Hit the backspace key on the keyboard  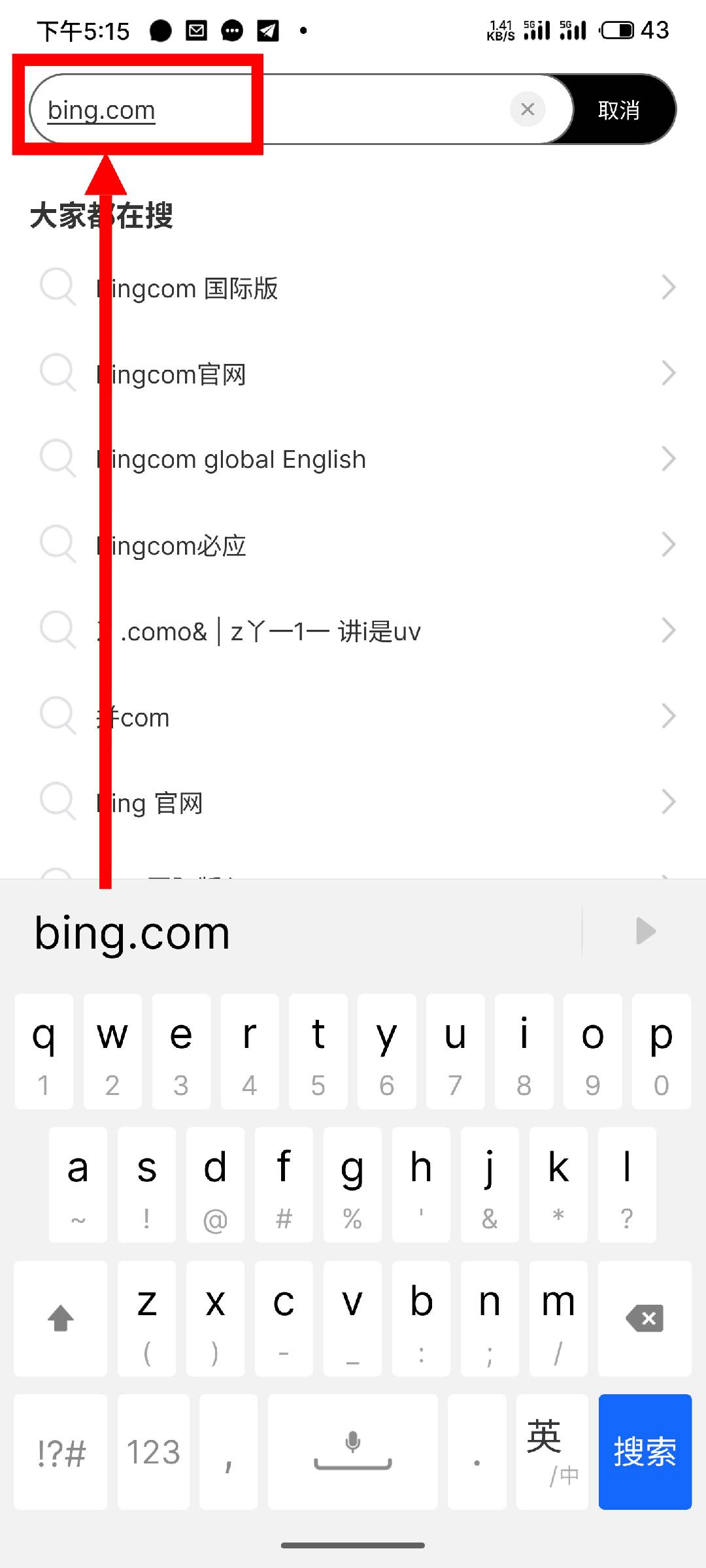tap(645, 1318)
